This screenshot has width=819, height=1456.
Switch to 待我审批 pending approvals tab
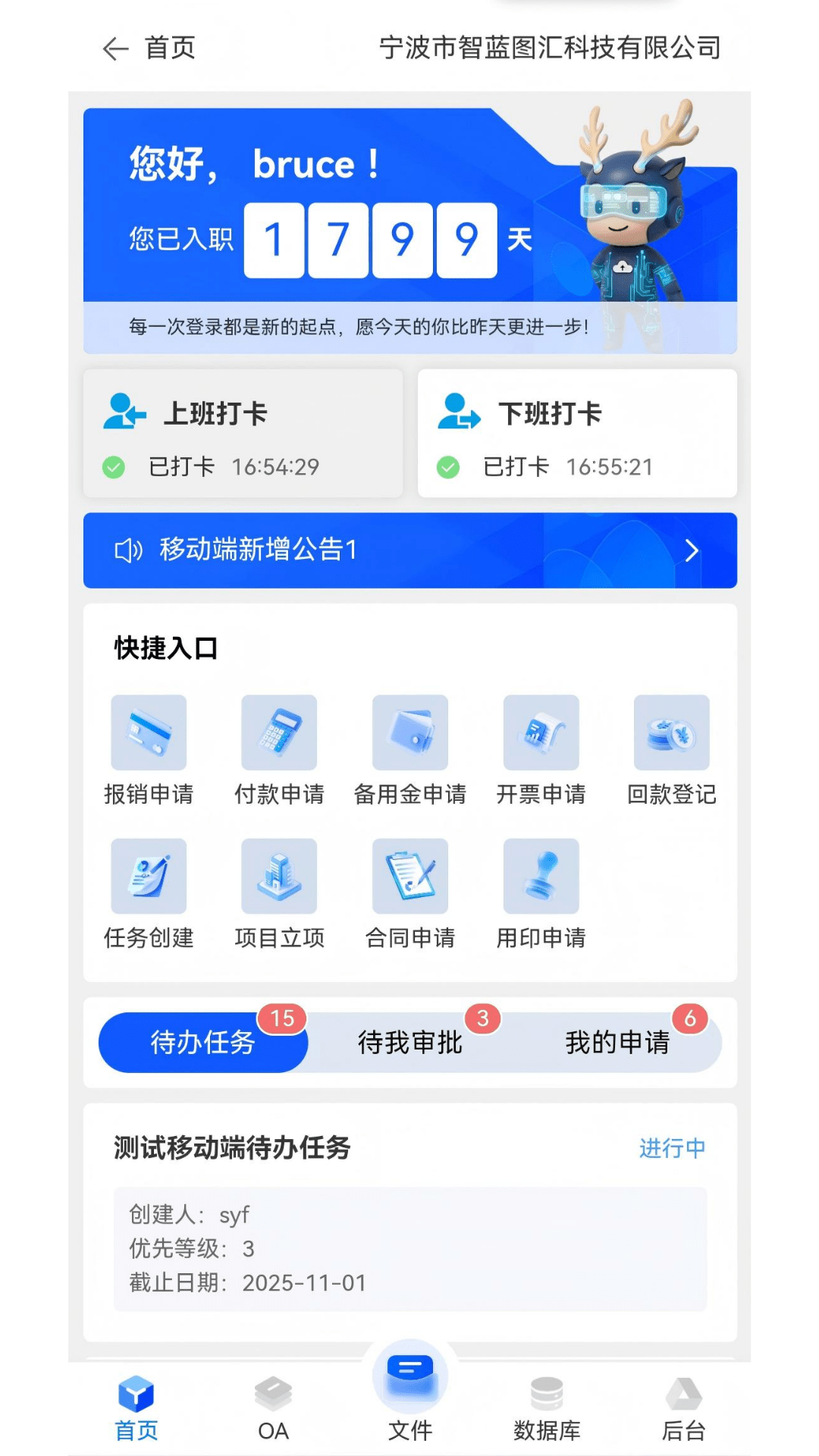click(x=410, y=1043)
